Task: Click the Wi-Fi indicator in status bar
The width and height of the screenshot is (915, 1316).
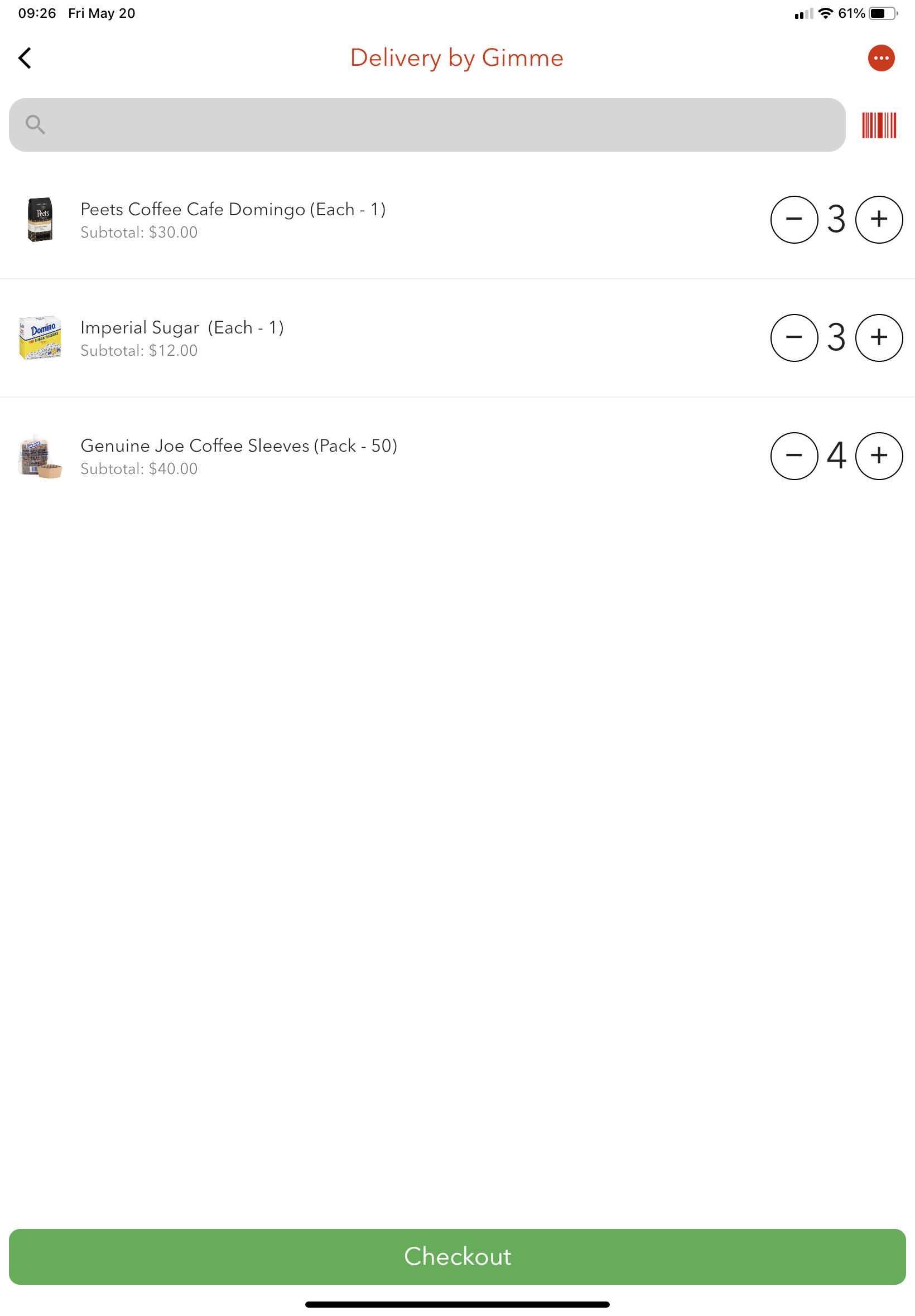Action: tap(826, 12)
